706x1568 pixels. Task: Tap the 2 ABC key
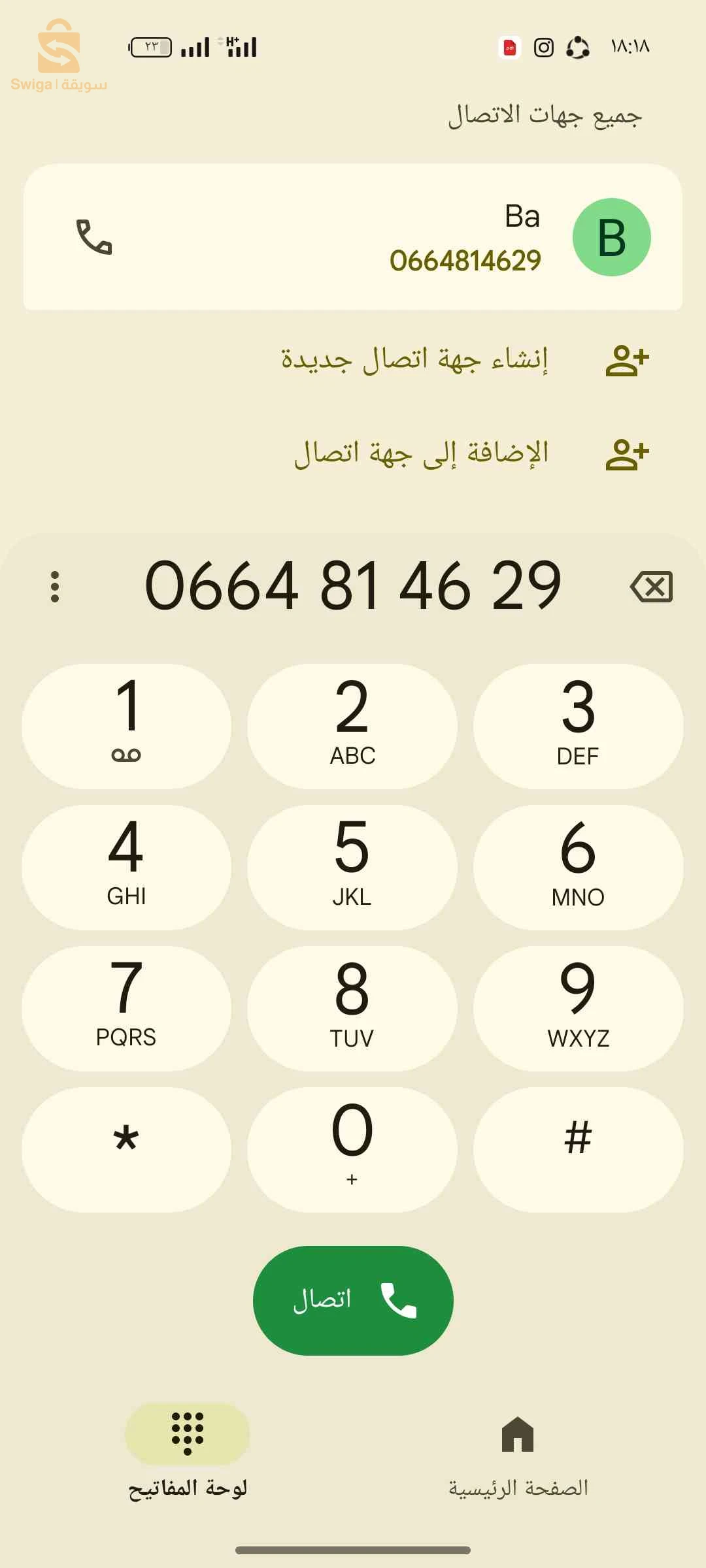click(x=352, y=726)
